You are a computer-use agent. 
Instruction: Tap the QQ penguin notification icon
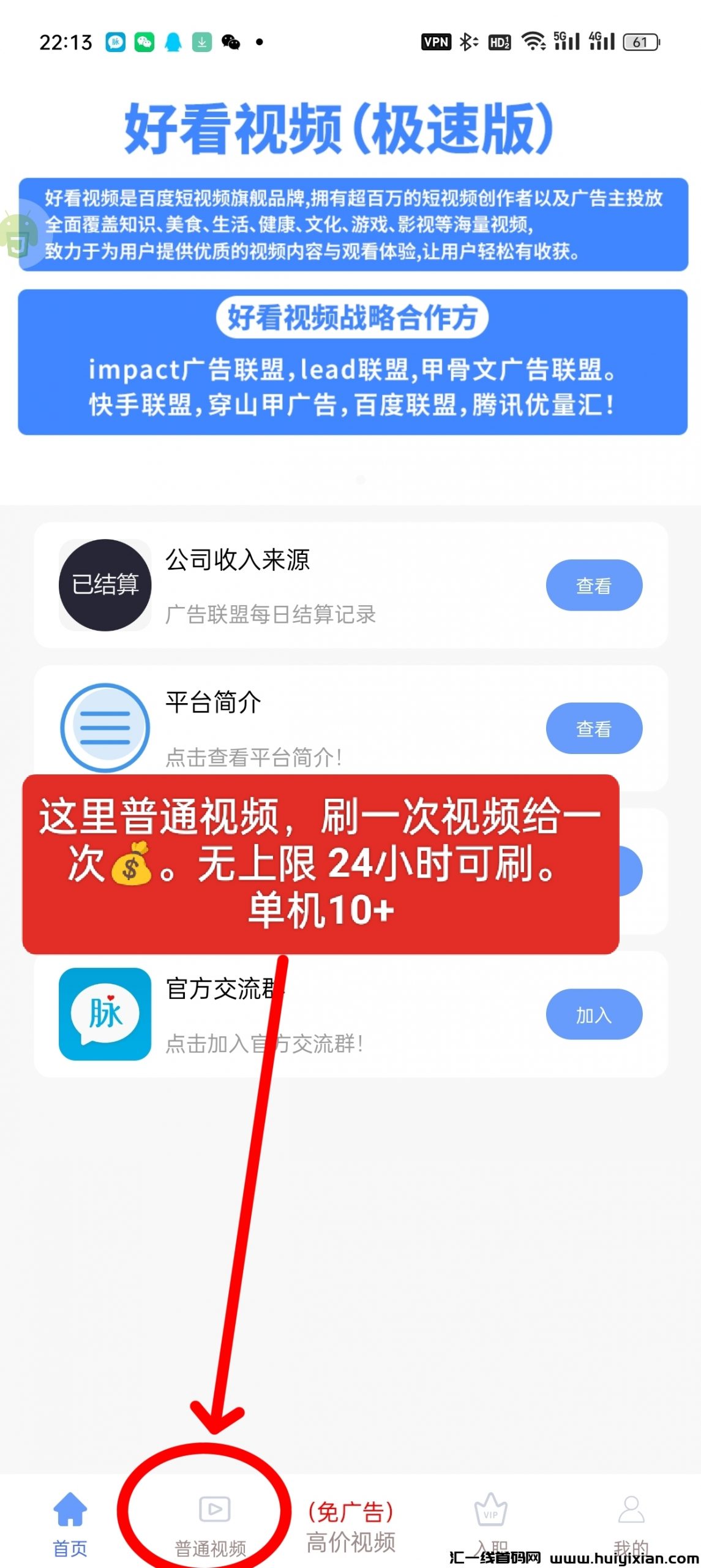(x=173, y=42)
